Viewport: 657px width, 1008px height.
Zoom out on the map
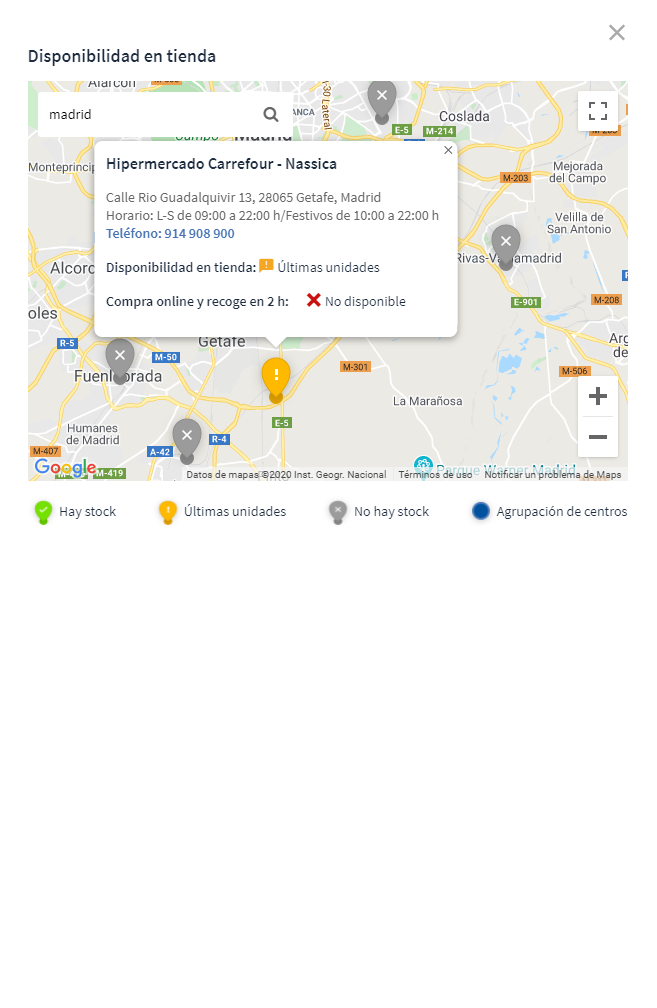[x=598, y=437]
